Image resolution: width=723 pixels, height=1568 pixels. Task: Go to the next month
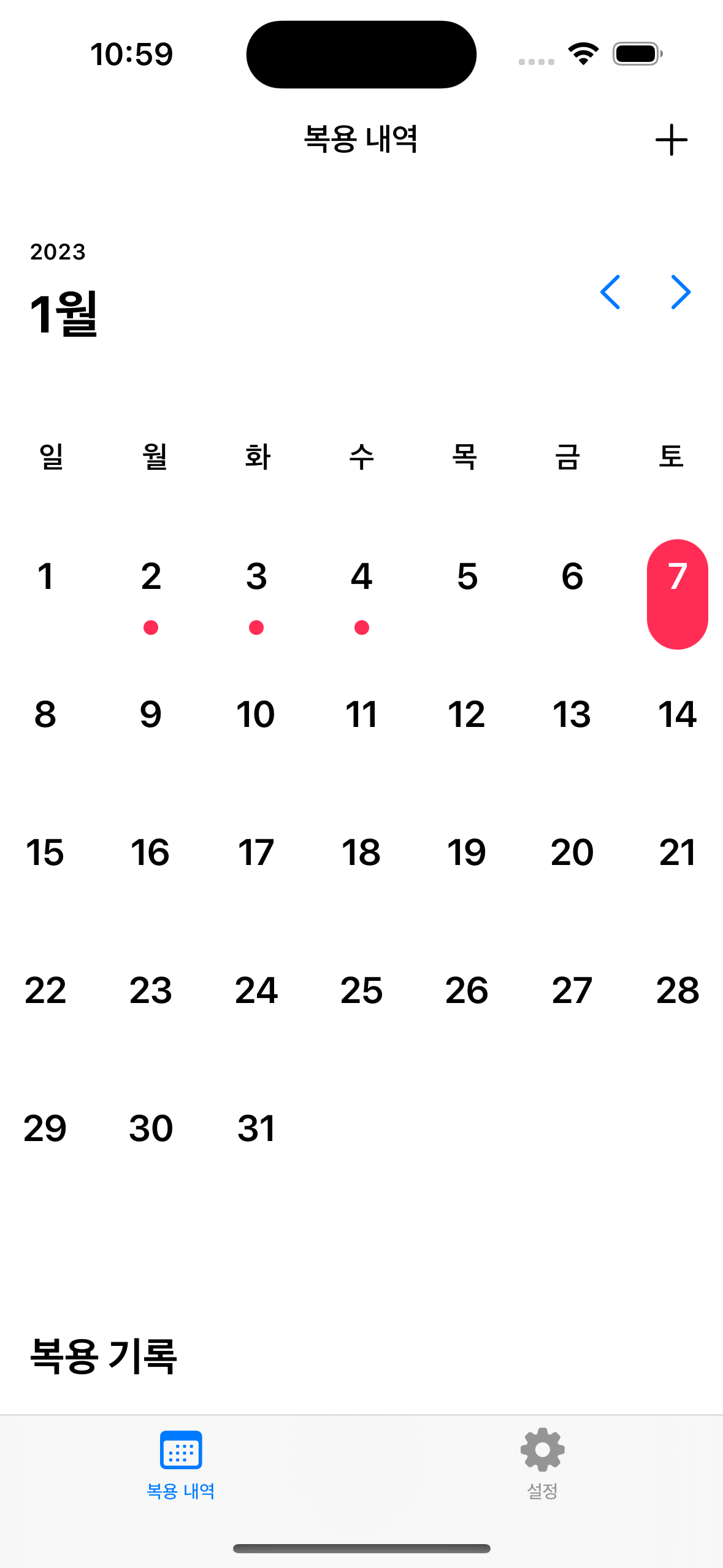[x=681, y=292]
